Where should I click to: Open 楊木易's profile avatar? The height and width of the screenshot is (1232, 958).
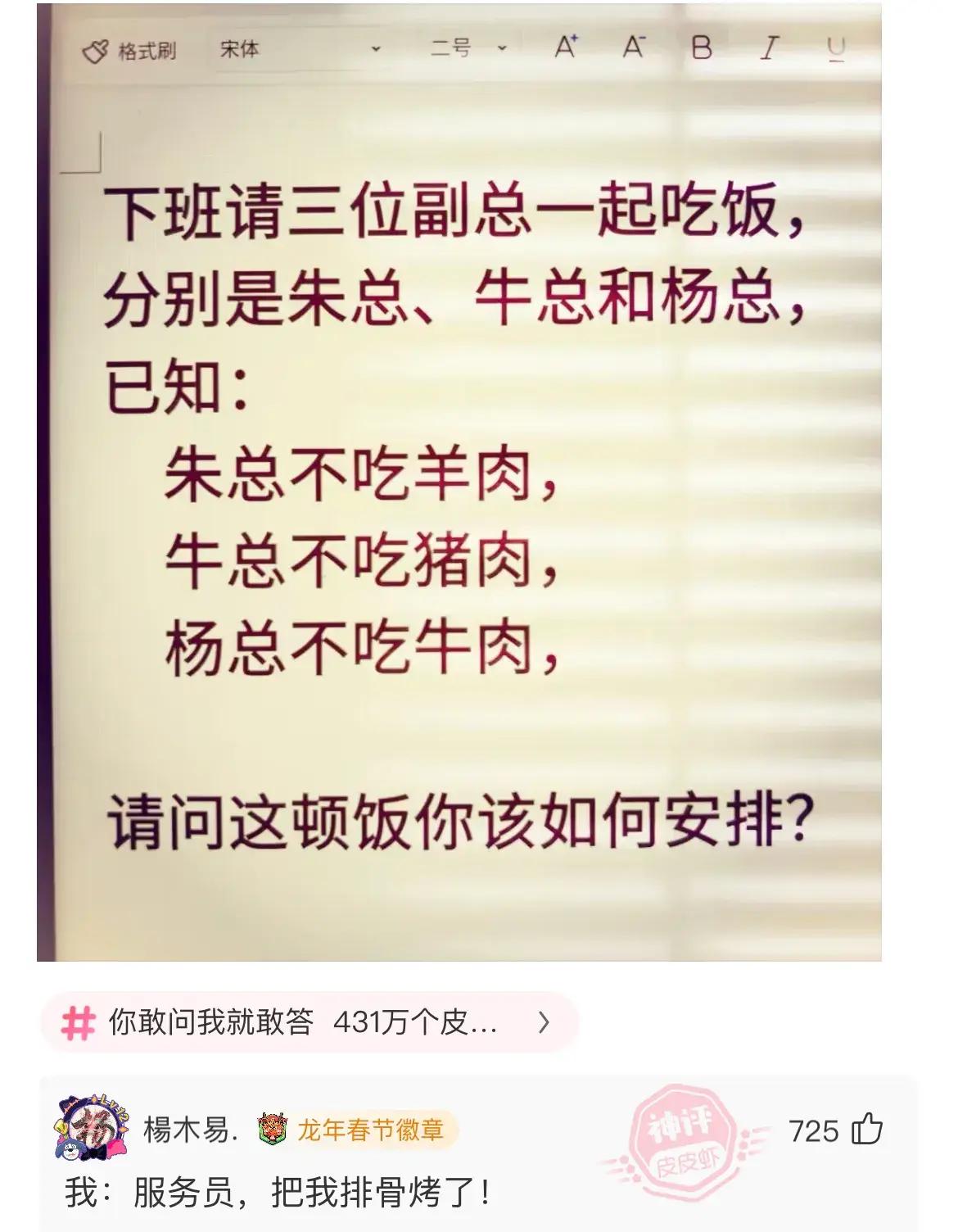[90, 1130]
